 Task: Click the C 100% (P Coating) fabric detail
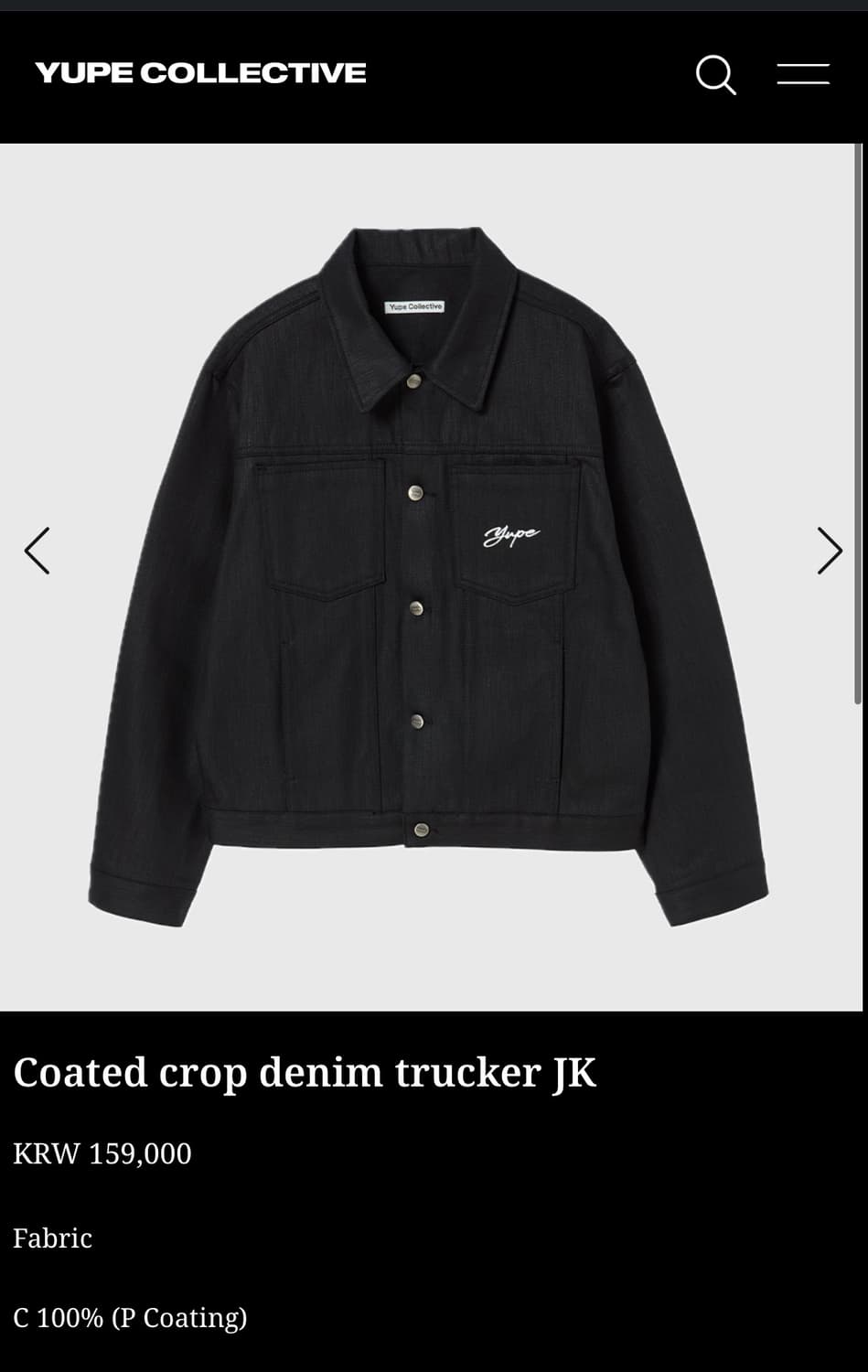click(129, 1318)
